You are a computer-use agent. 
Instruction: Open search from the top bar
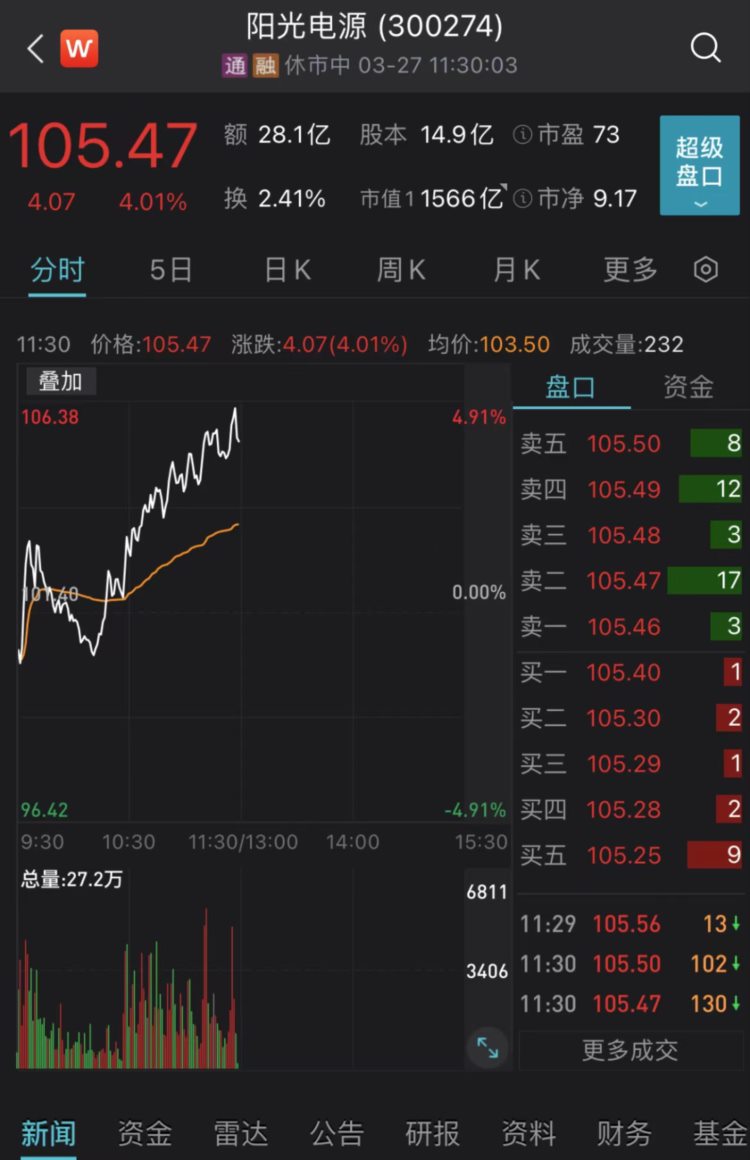[706, 47]
